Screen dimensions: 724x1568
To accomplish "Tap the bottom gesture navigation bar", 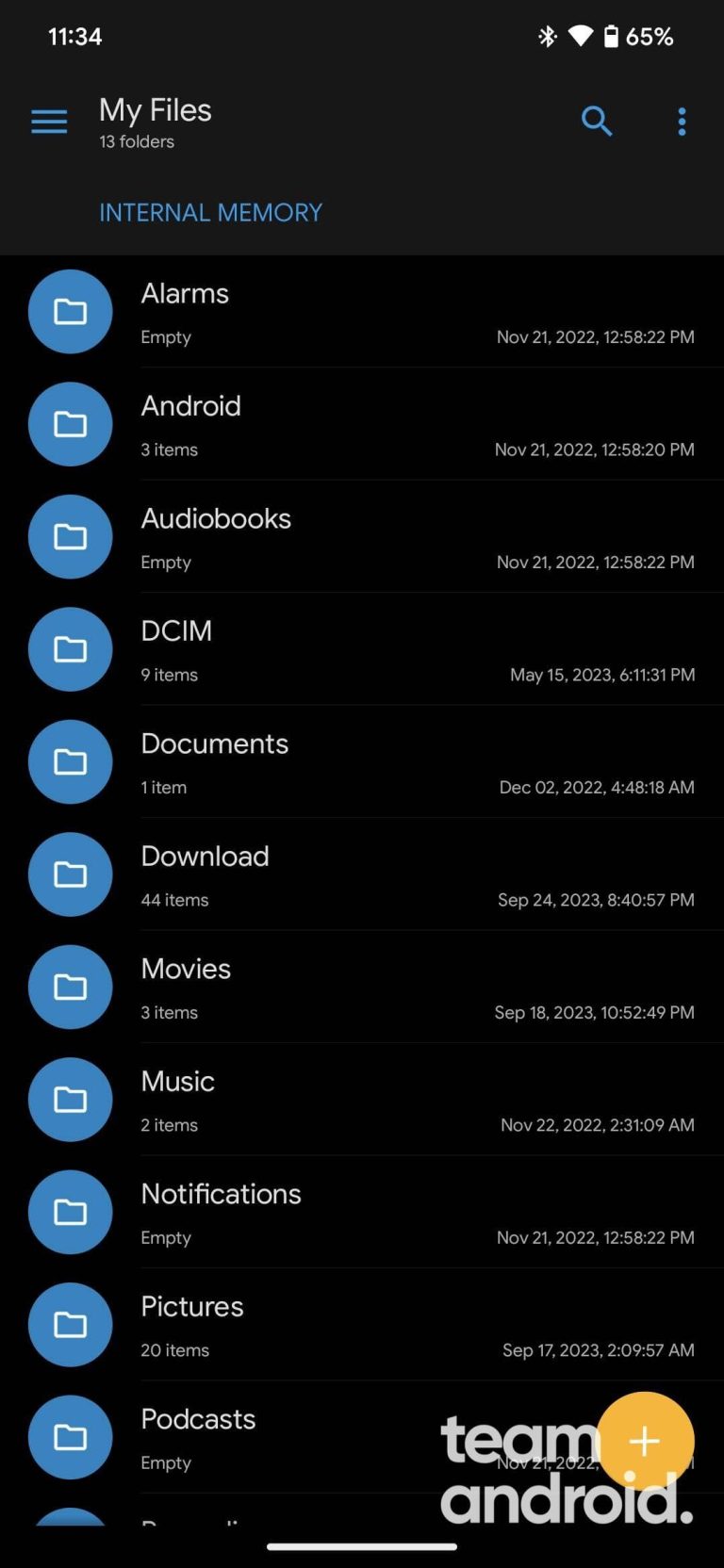I will click(362, 1545).
